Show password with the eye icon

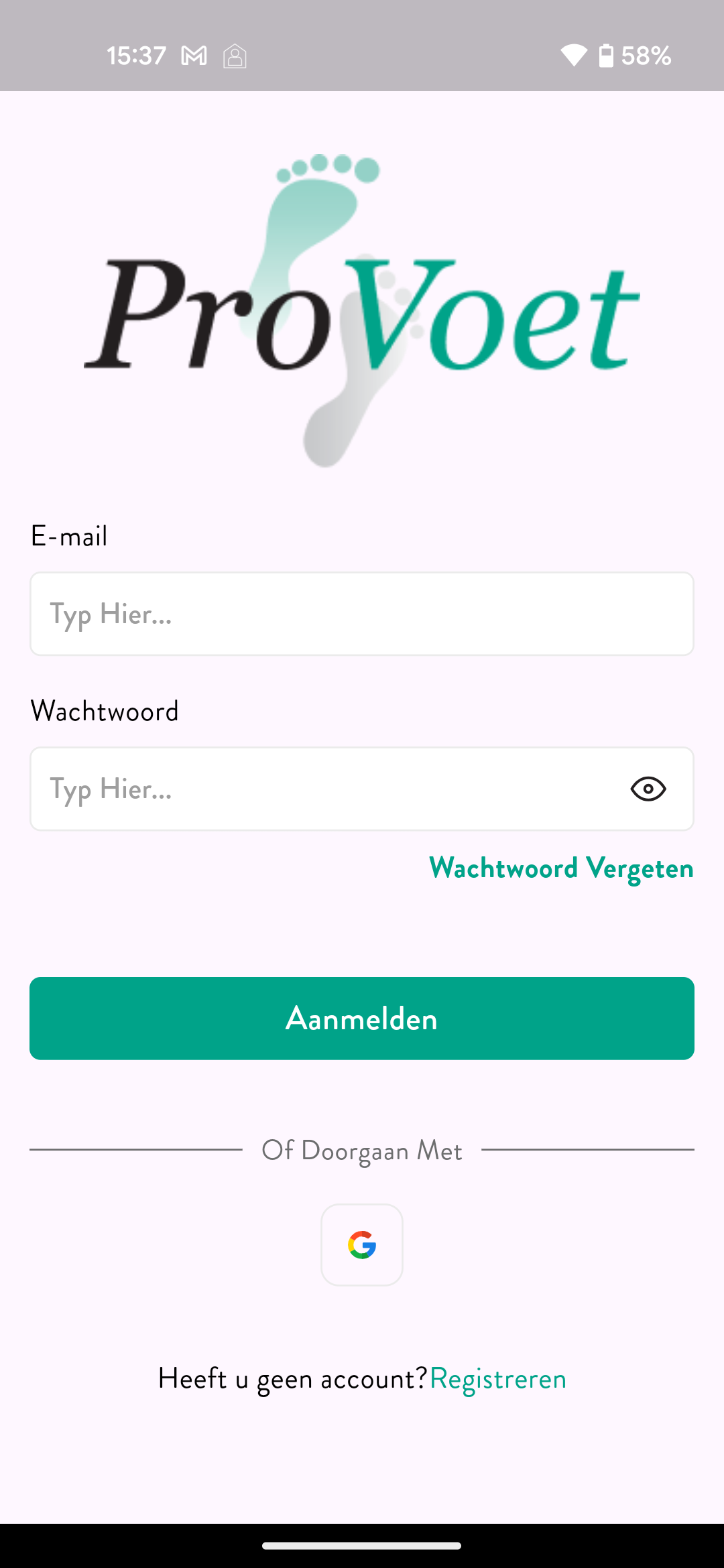648,789
